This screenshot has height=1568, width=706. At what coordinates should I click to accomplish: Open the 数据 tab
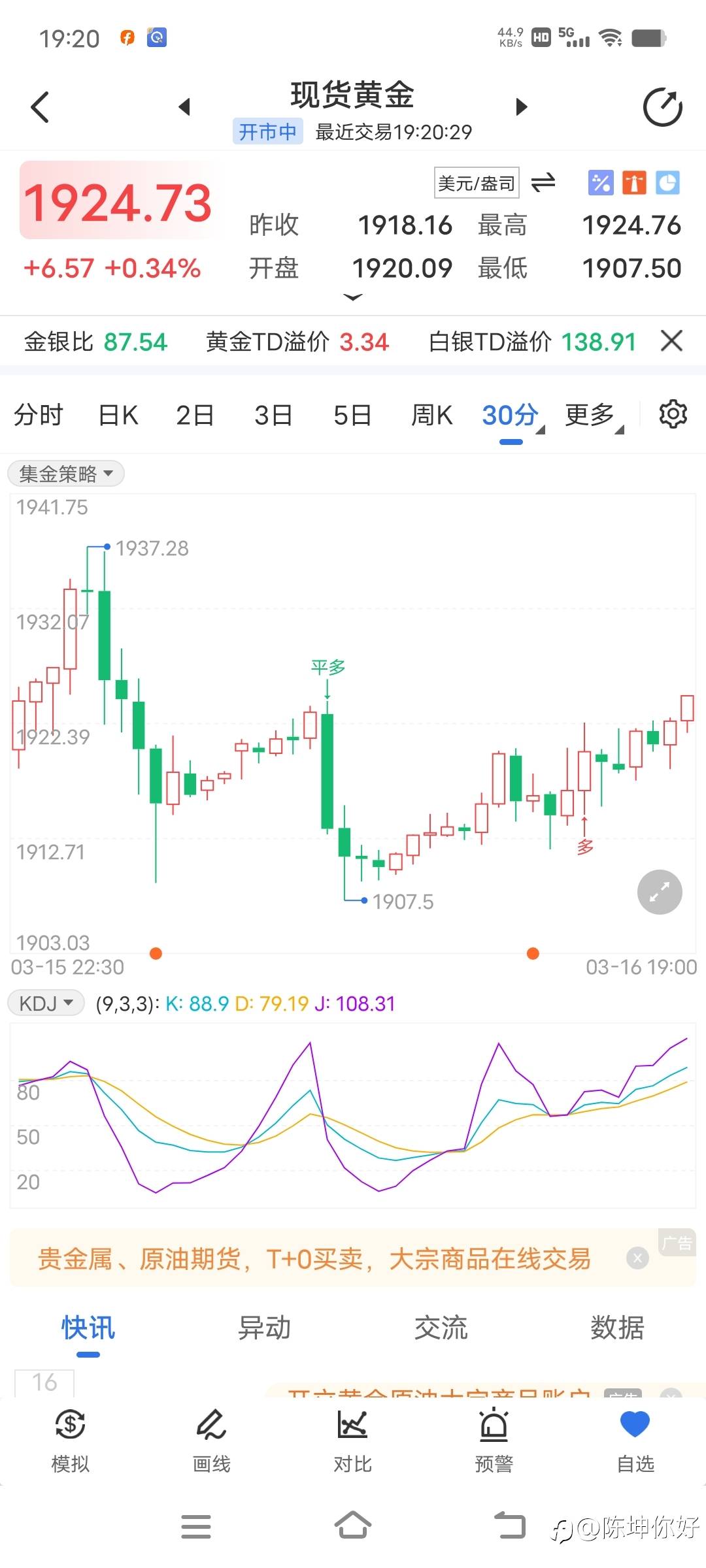click(x=617, y=1328)
